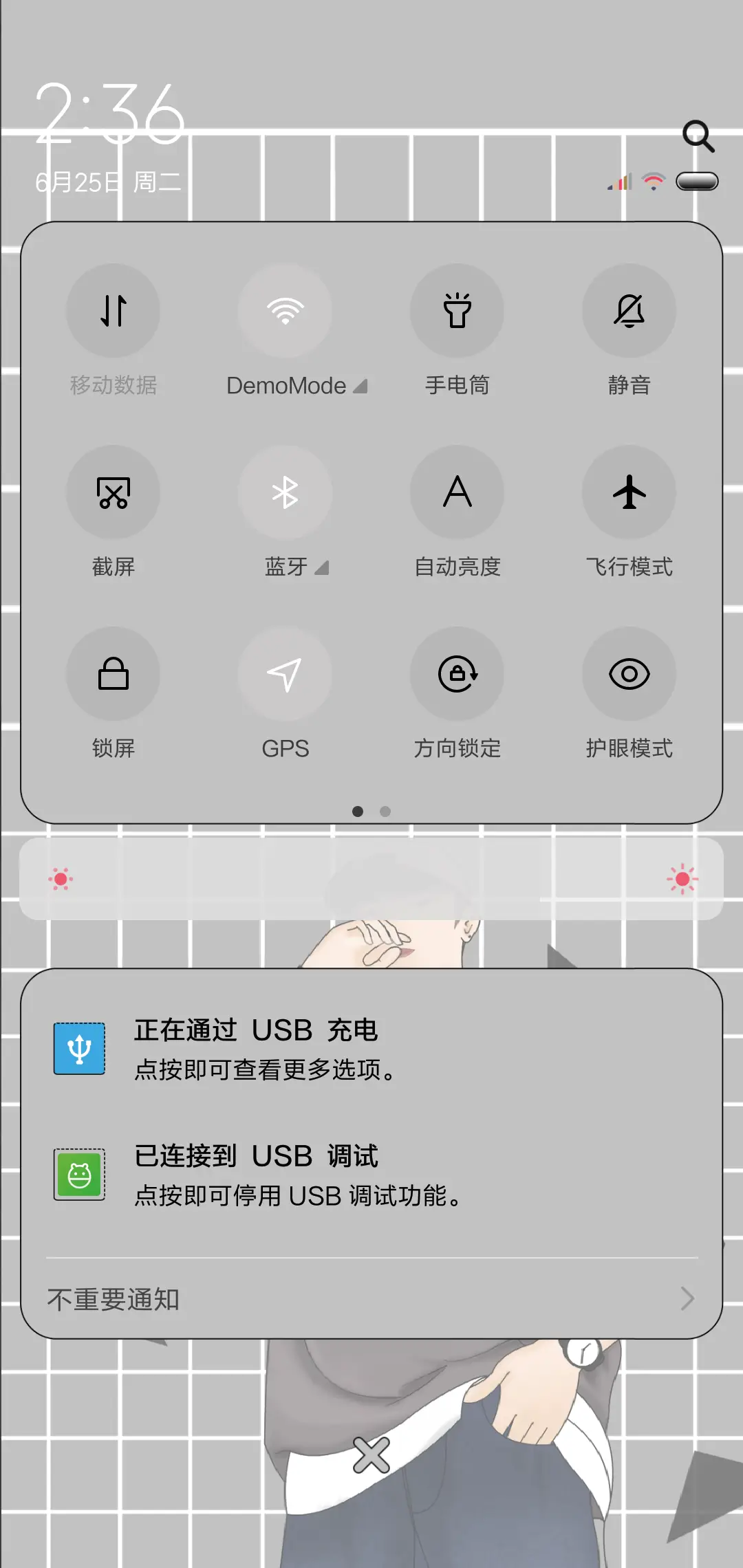Turn on Bluetooth (蓝牙)
This screenshot has height=1568, width=743.
(285, 492)
